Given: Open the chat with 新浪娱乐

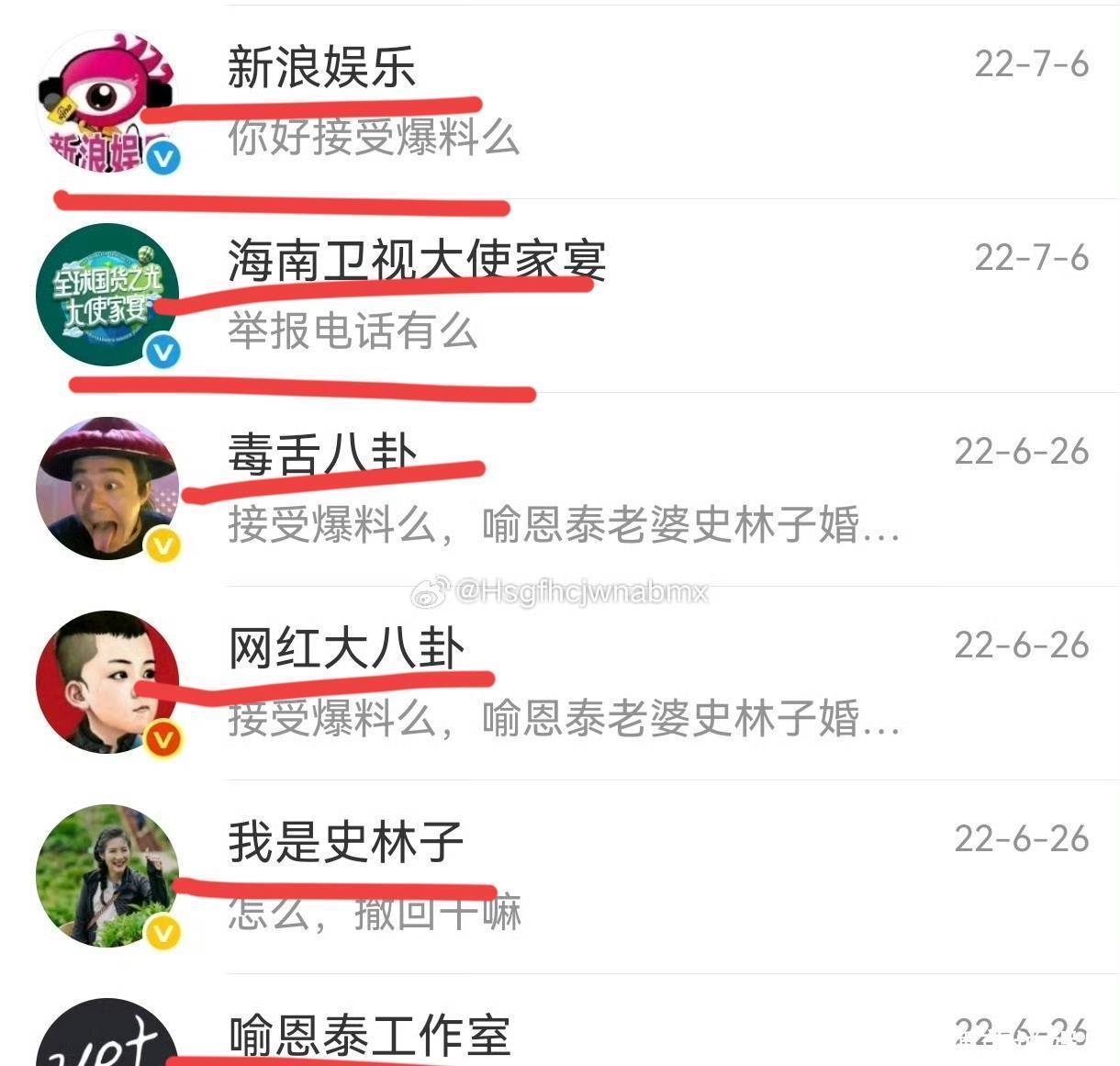Looking at the screenshot, I should coord(560,101).
